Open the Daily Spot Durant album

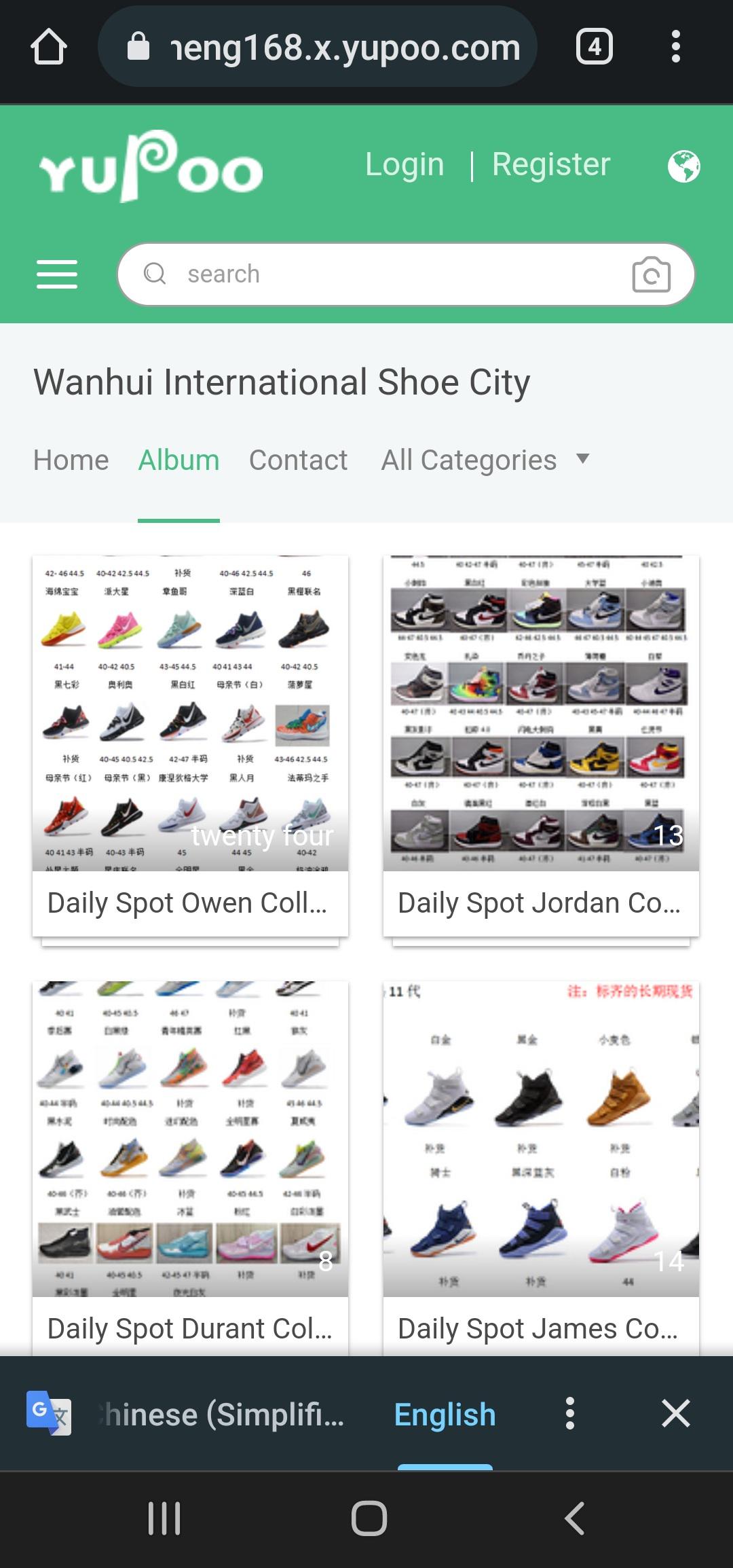(190, 1168)
